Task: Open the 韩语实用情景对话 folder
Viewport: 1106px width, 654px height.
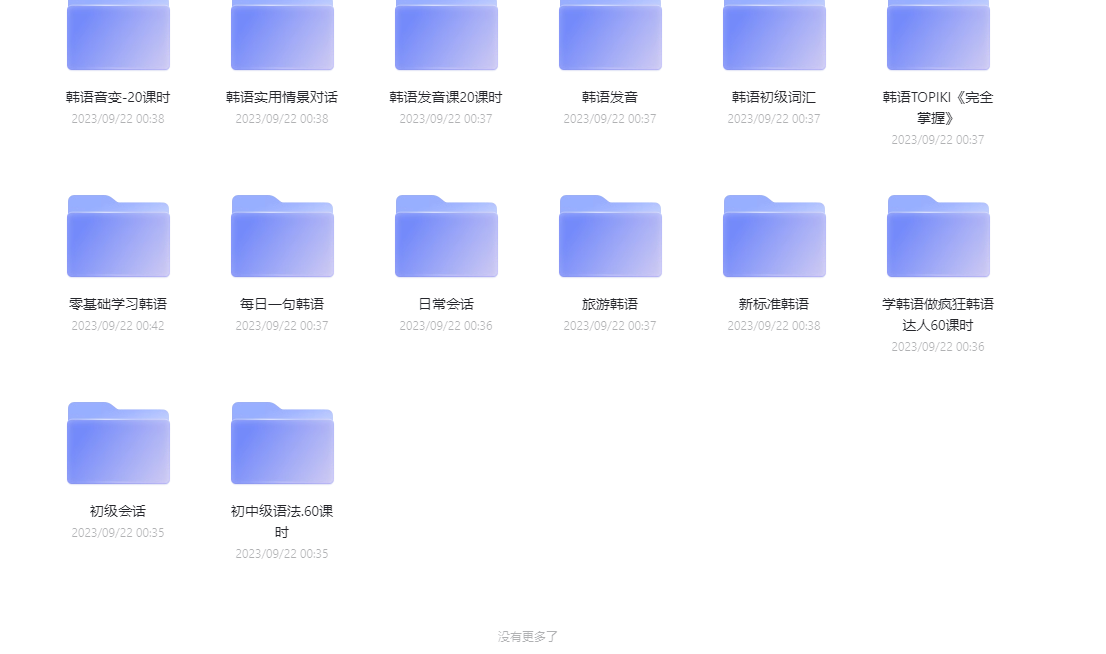Action: click(282, 38)
